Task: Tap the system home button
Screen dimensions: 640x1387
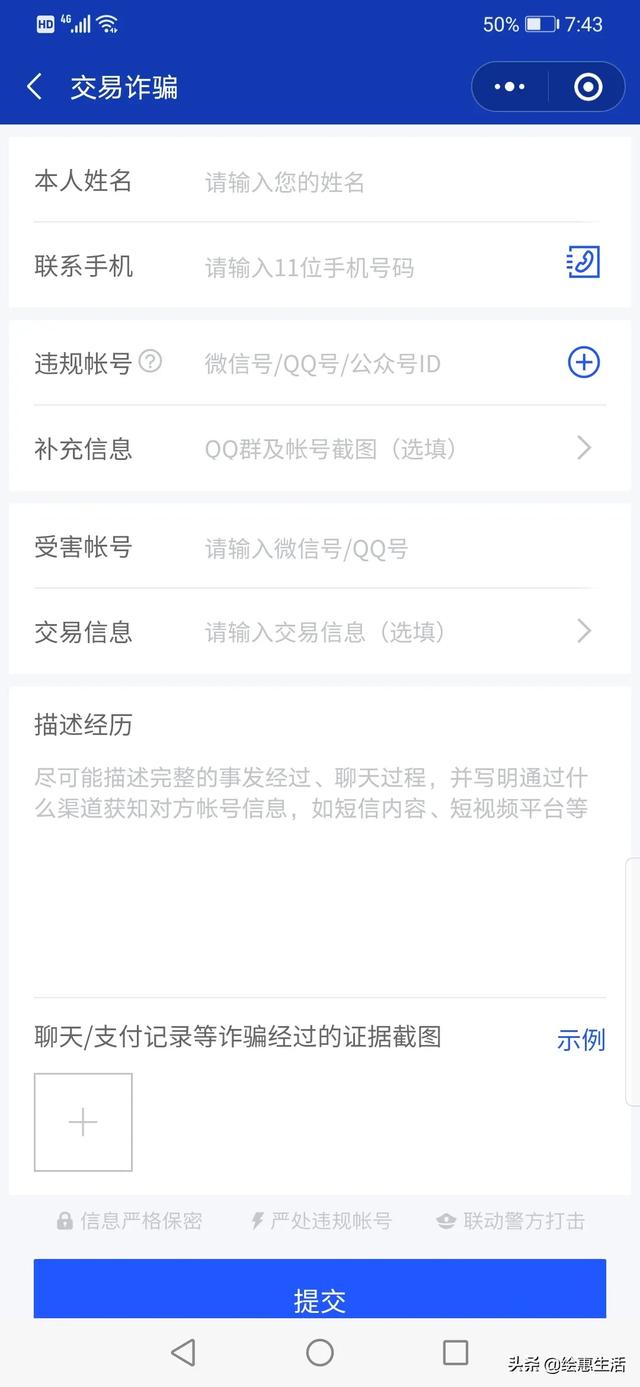Action: (x=320, y=1353)
